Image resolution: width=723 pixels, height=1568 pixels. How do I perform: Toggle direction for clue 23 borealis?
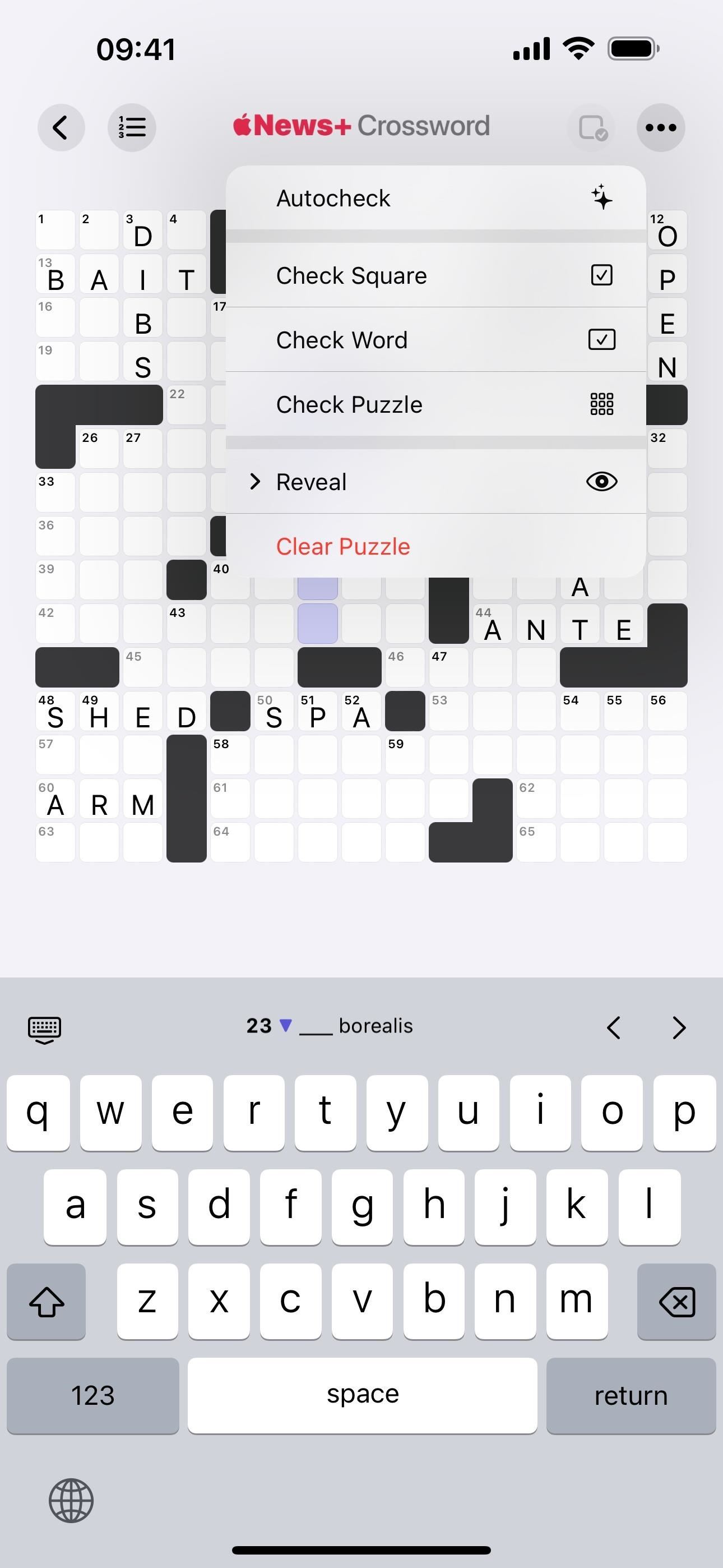coord(285,1026)
